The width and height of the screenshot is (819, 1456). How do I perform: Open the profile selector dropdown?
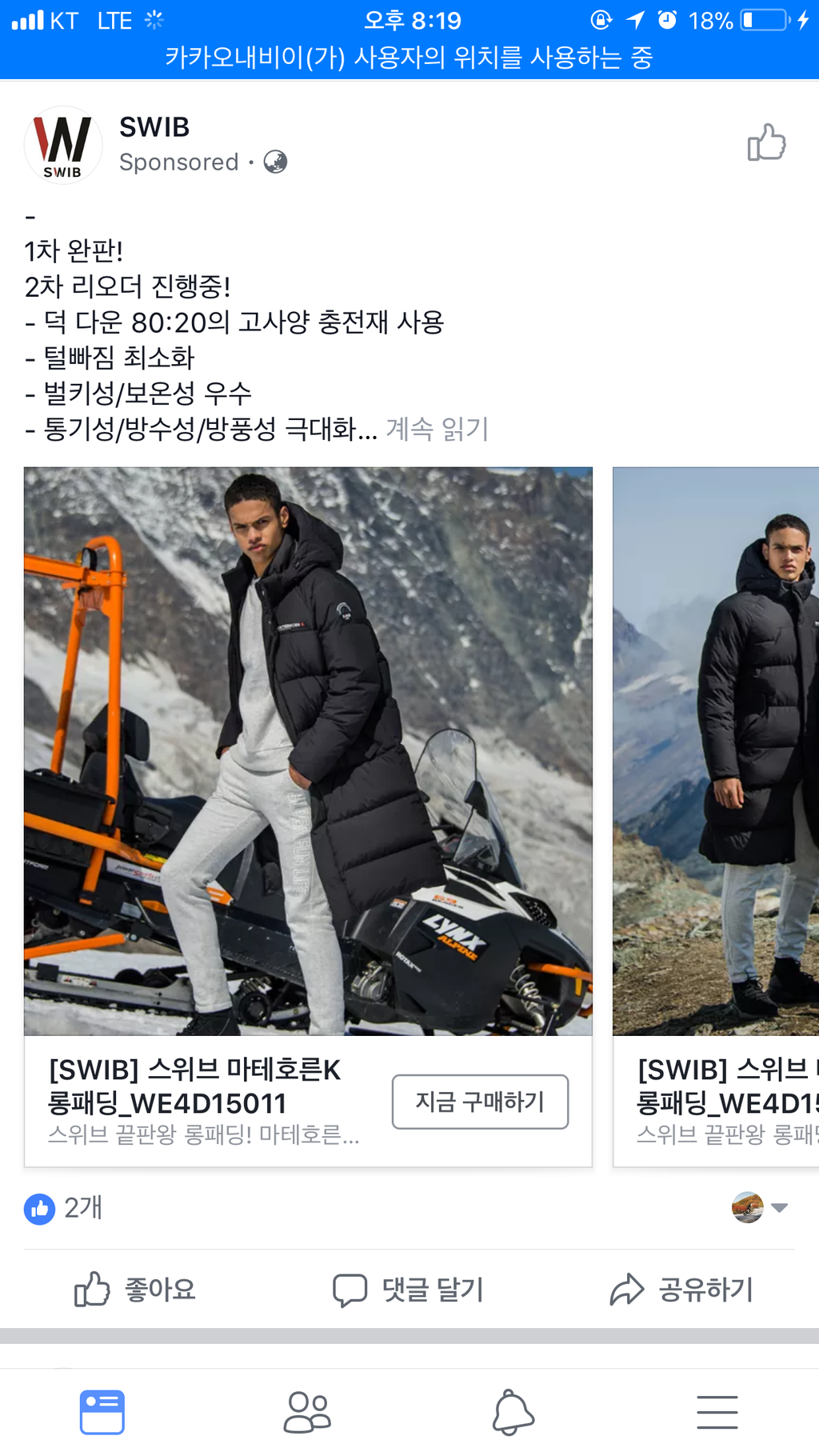coord(760,1208)
